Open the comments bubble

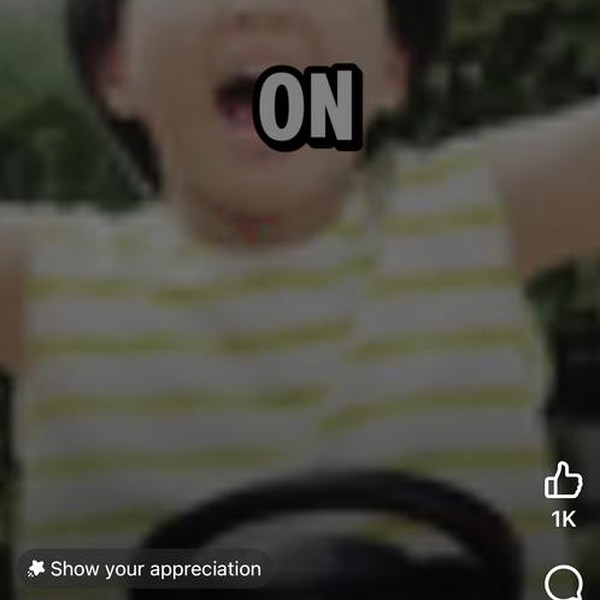coord(564,582)
